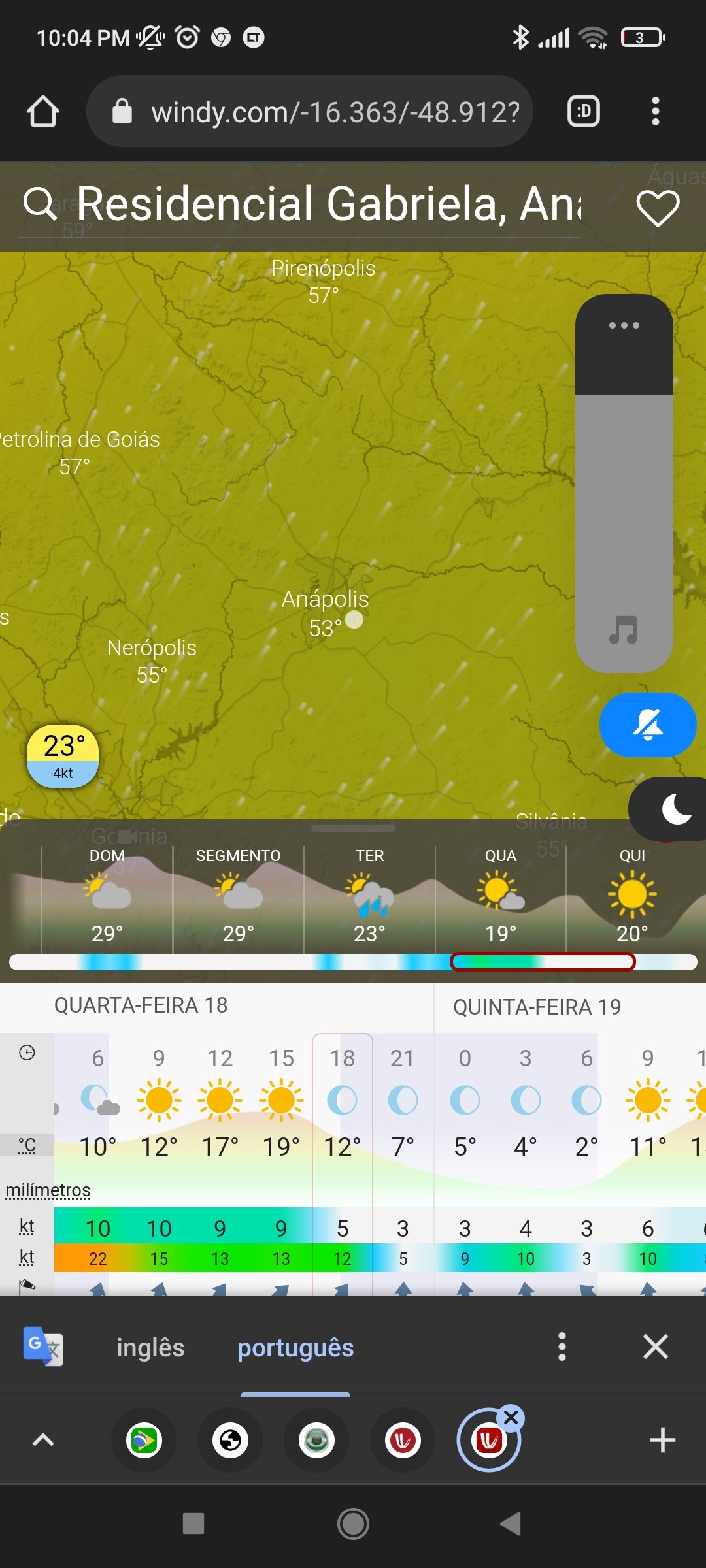Open a new browser tab with plus
This screenshot has width=706, height=1568.
pos(662,1440)
